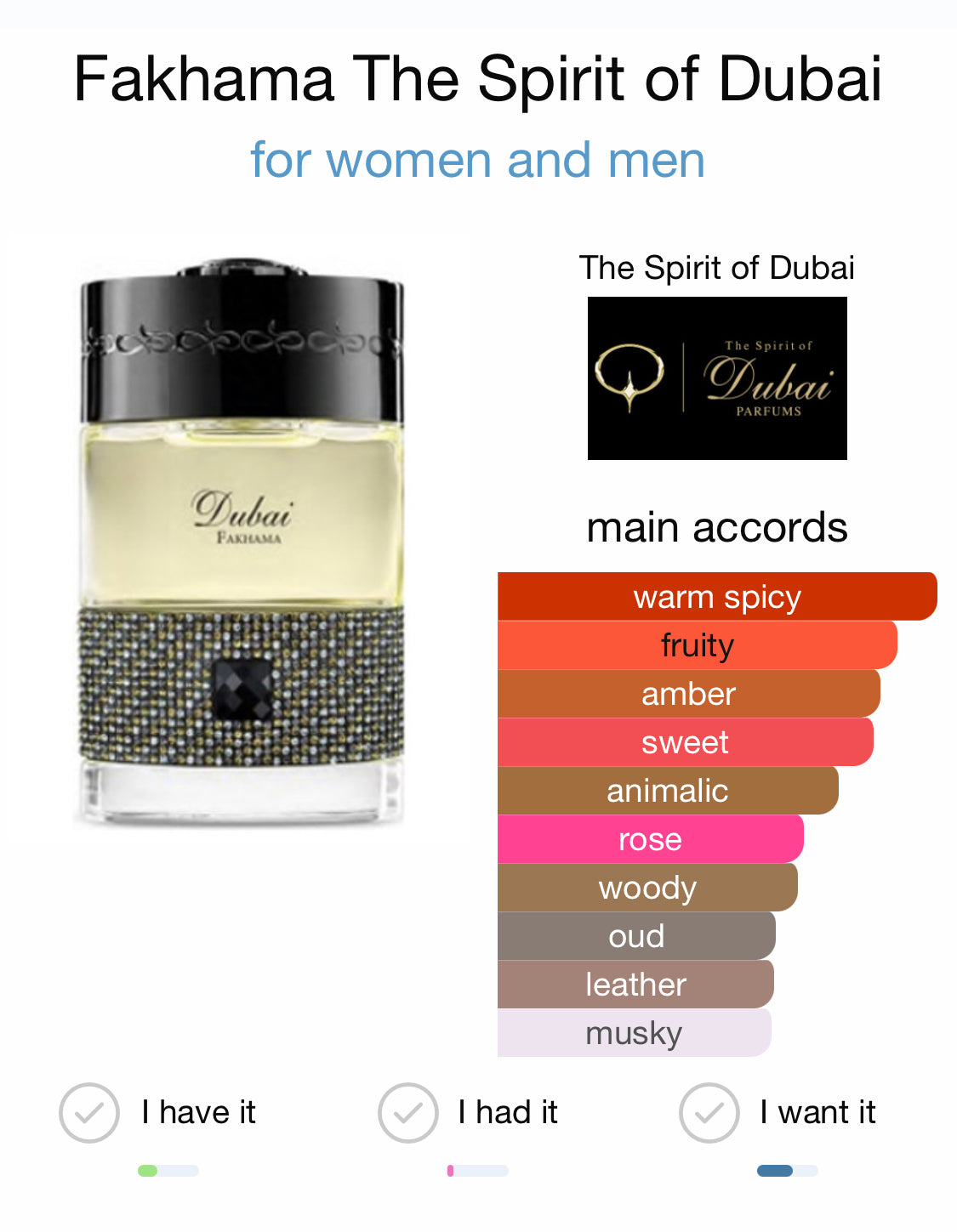Check the "I had it" option

click(408, 1112)
